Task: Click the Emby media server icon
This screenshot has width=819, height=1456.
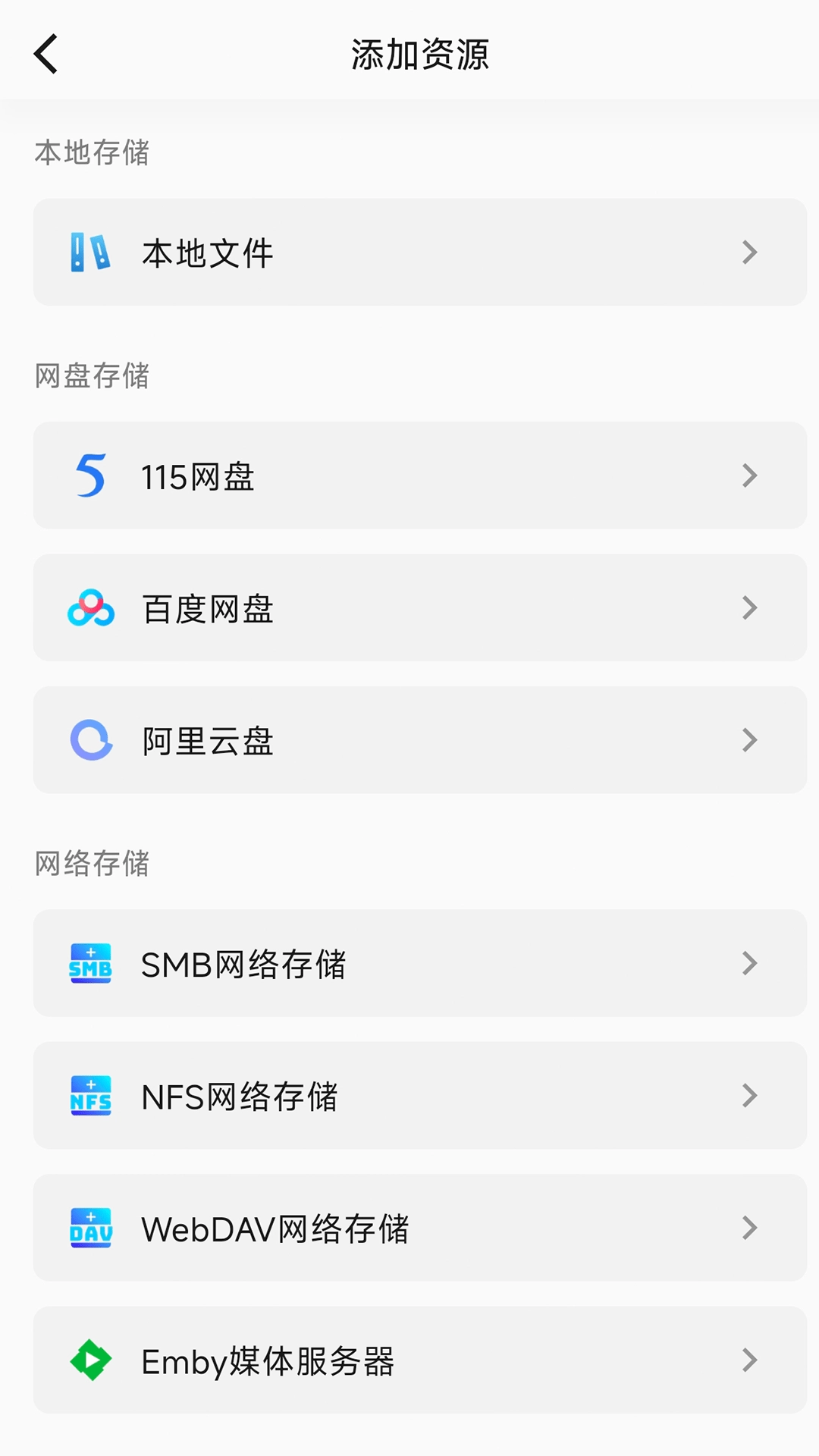Action: click(x=90, y=1360)
